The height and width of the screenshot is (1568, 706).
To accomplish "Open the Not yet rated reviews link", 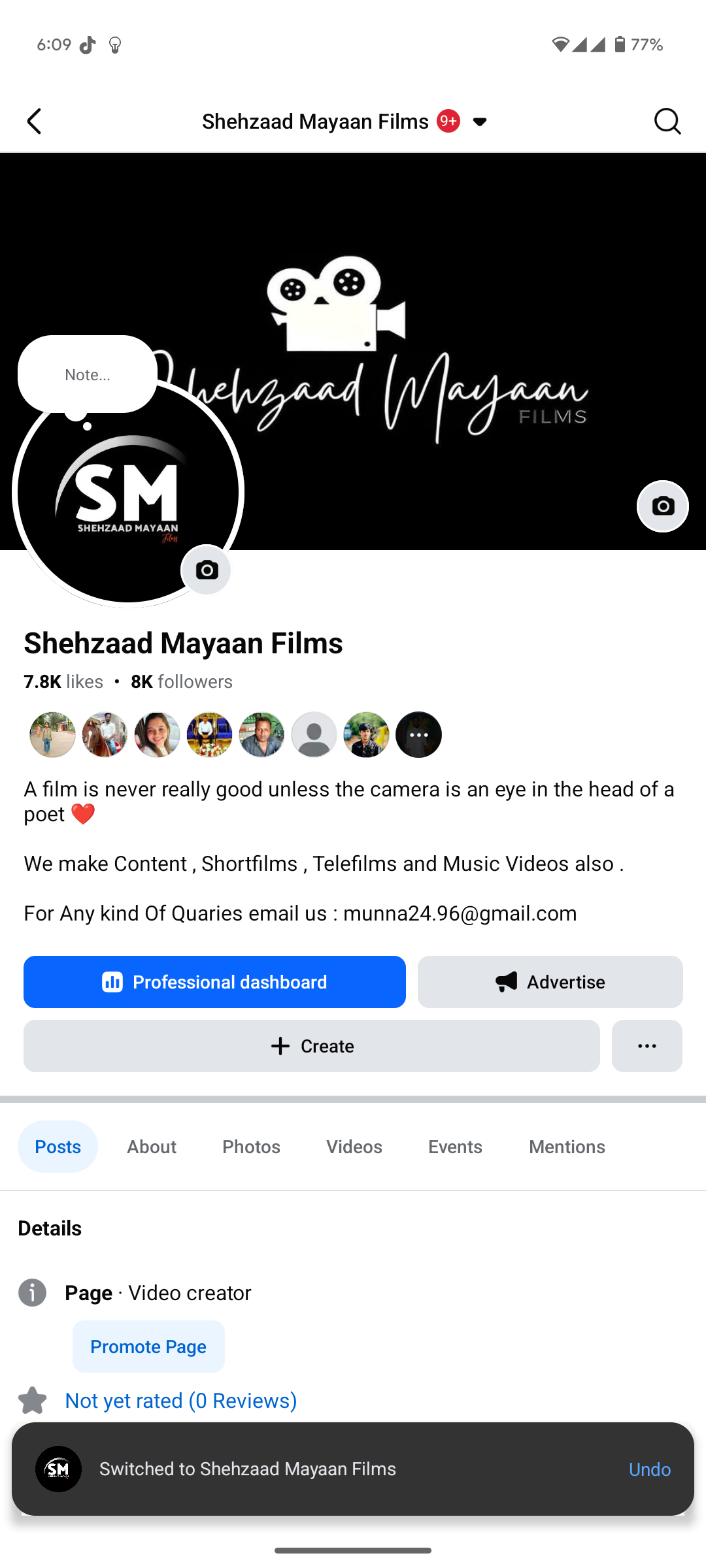I will 181,1401.
